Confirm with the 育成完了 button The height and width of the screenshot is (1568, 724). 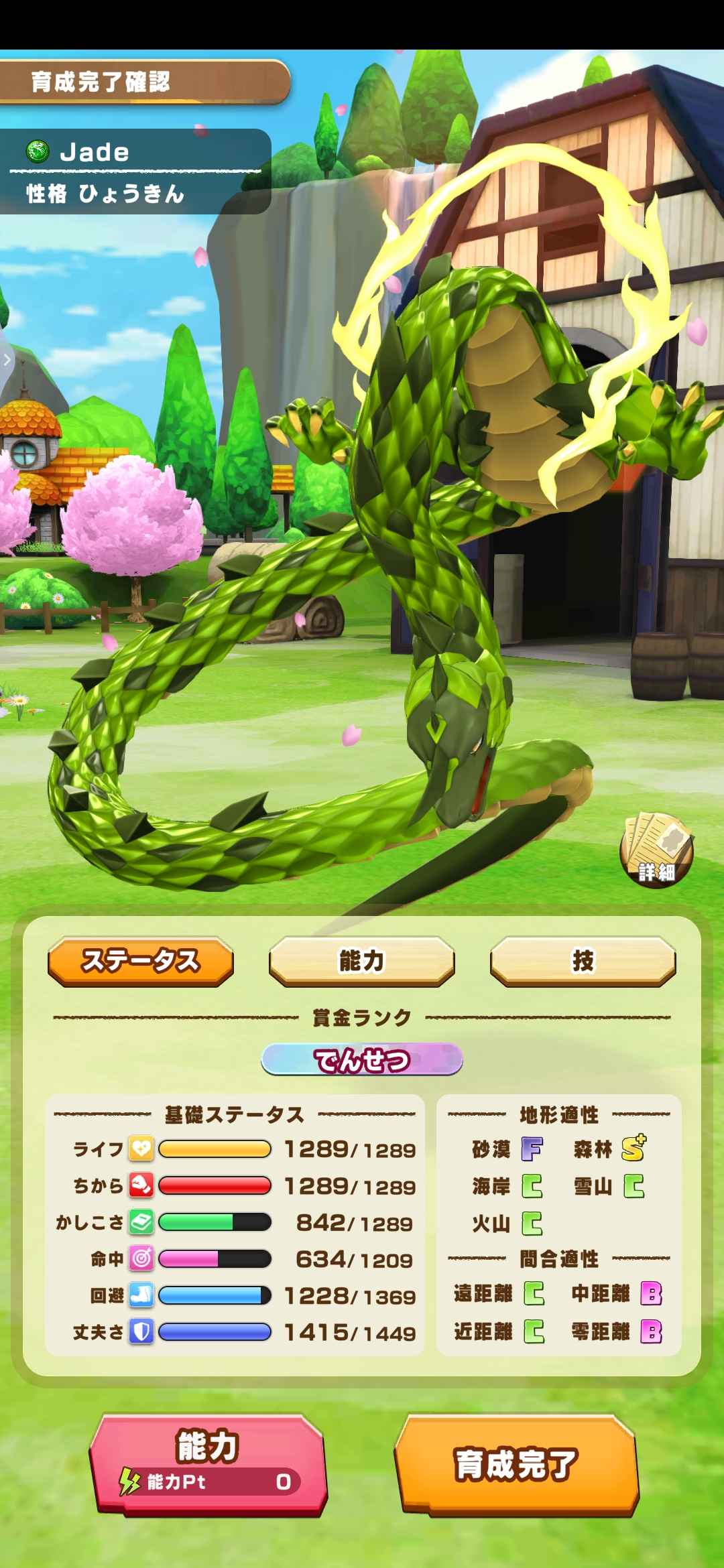point(516,1464)
